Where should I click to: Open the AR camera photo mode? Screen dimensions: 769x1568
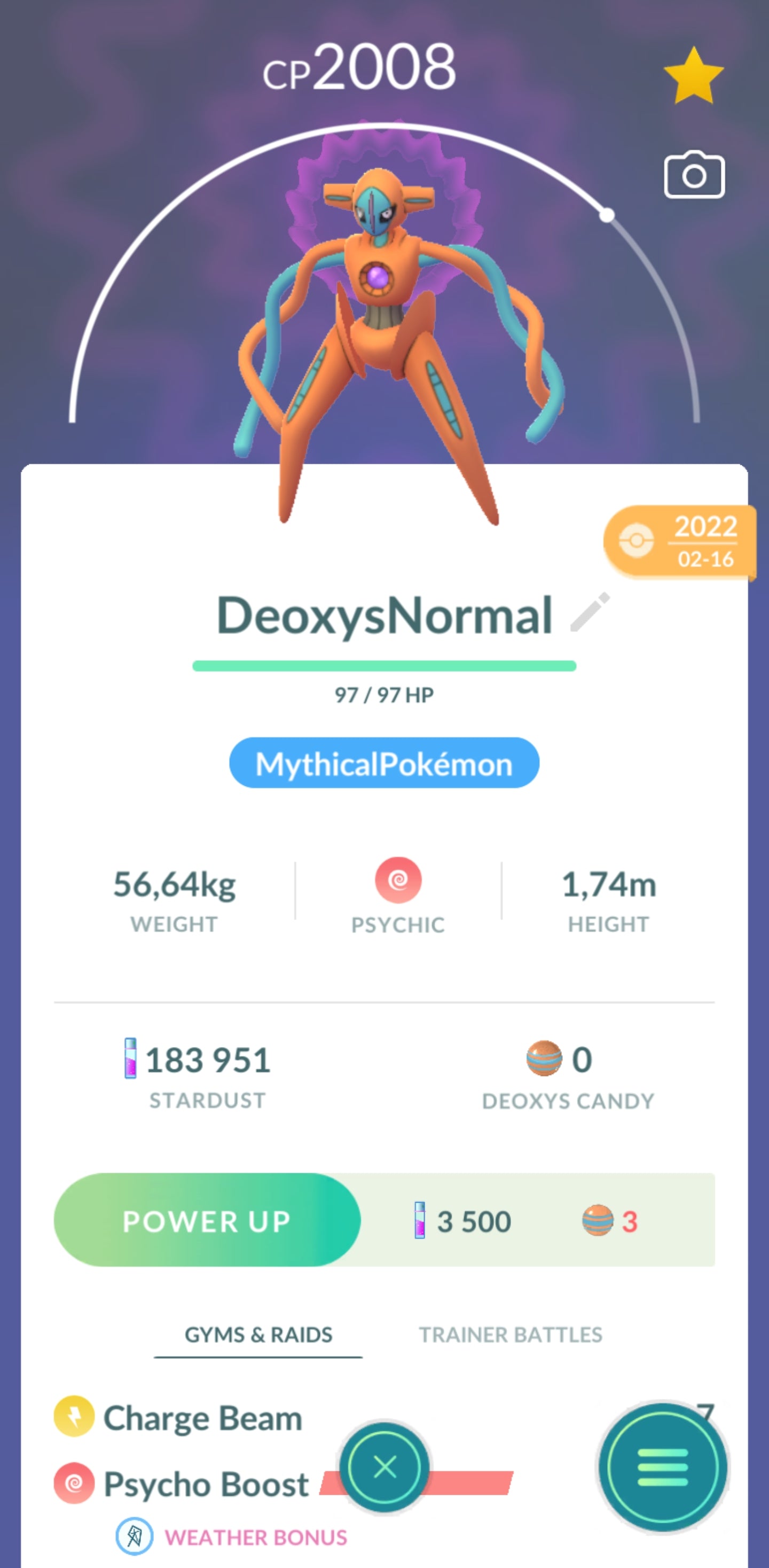(694, 175)
